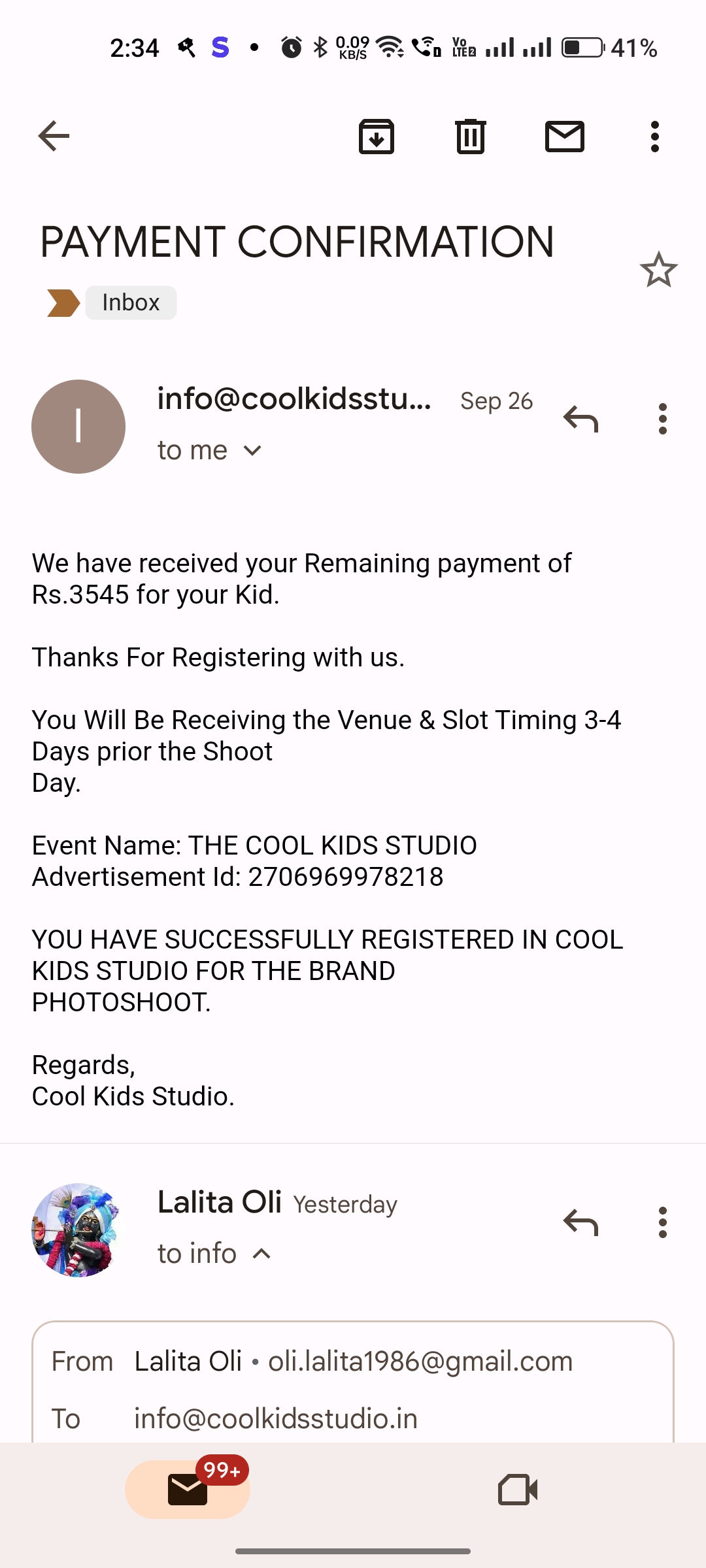706x1568 pixels.
Task: Open more options for Lalita Oli's message
Action: (x=662, y=1222)
